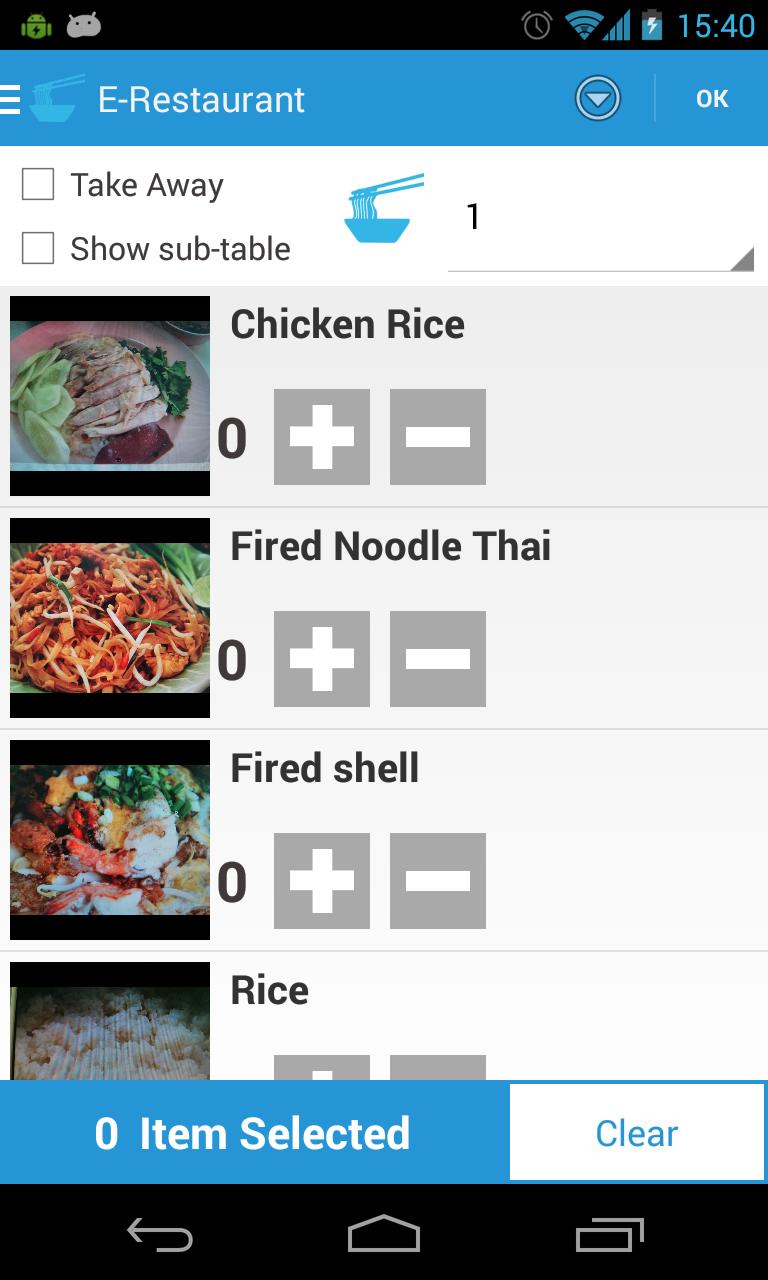The image size is (768, 1280).
Task: Remove one Fired Noodle Thai
Action: click(438, 659)
